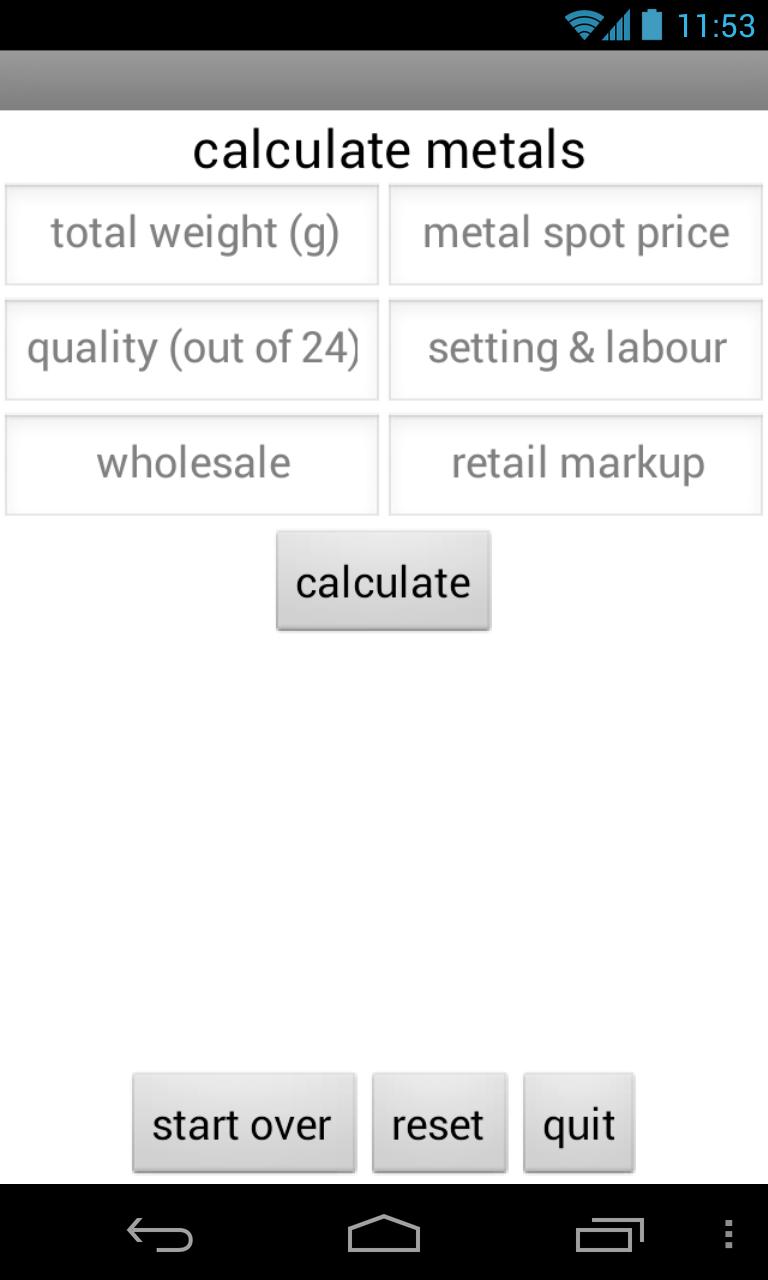Focus the retail markup field
This screenshot has height=1280, width=768.
coord(576,464)
